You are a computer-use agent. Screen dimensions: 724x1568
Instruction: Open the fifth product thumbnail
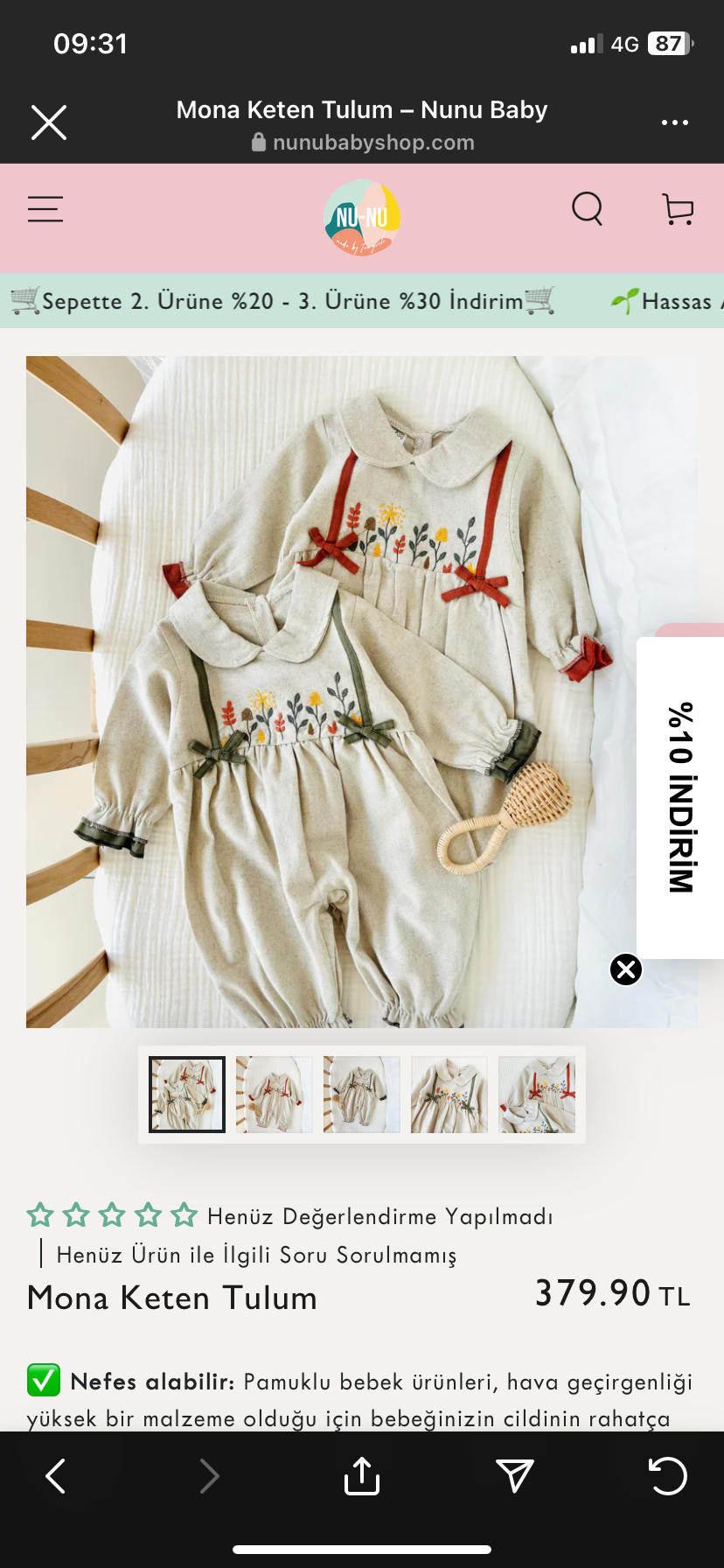(x=537, y=1095)
